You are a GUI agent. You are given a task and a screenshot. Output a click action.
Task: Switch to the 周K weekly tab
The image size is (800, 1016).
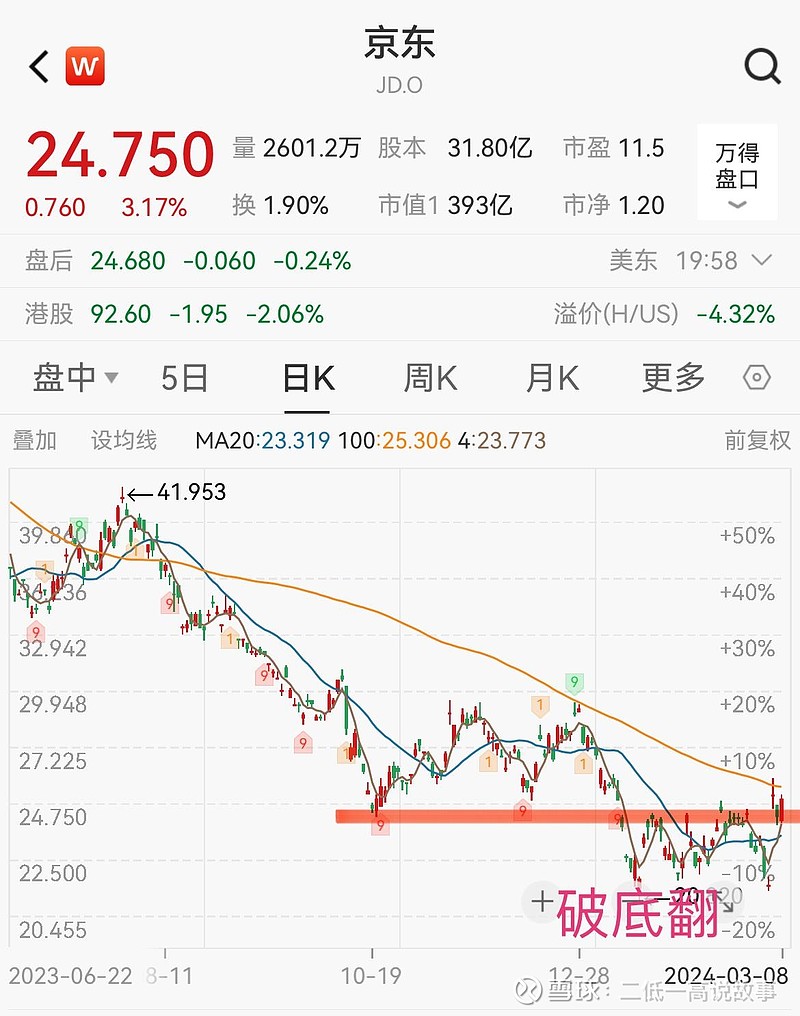click(x=430, y=378)
